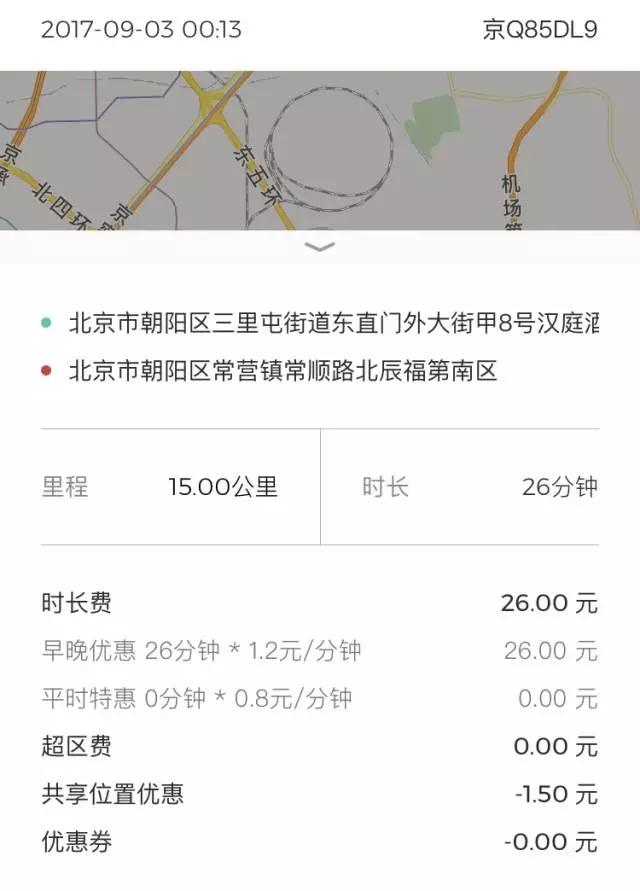Open the trip route map
640x891 pixels.
320,150
